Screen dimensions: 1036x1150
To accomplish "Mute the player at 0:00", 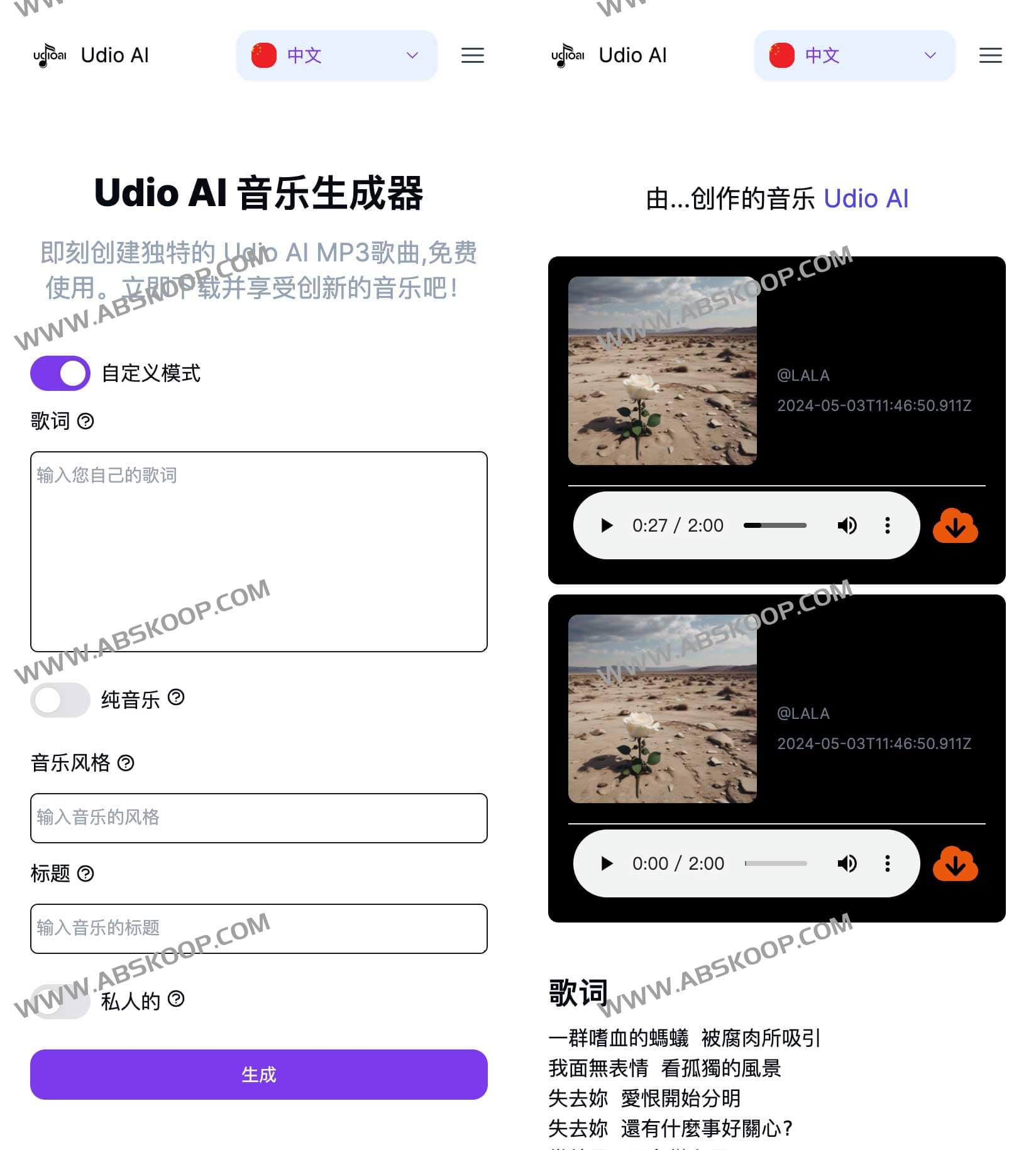I will click(847, 863).
